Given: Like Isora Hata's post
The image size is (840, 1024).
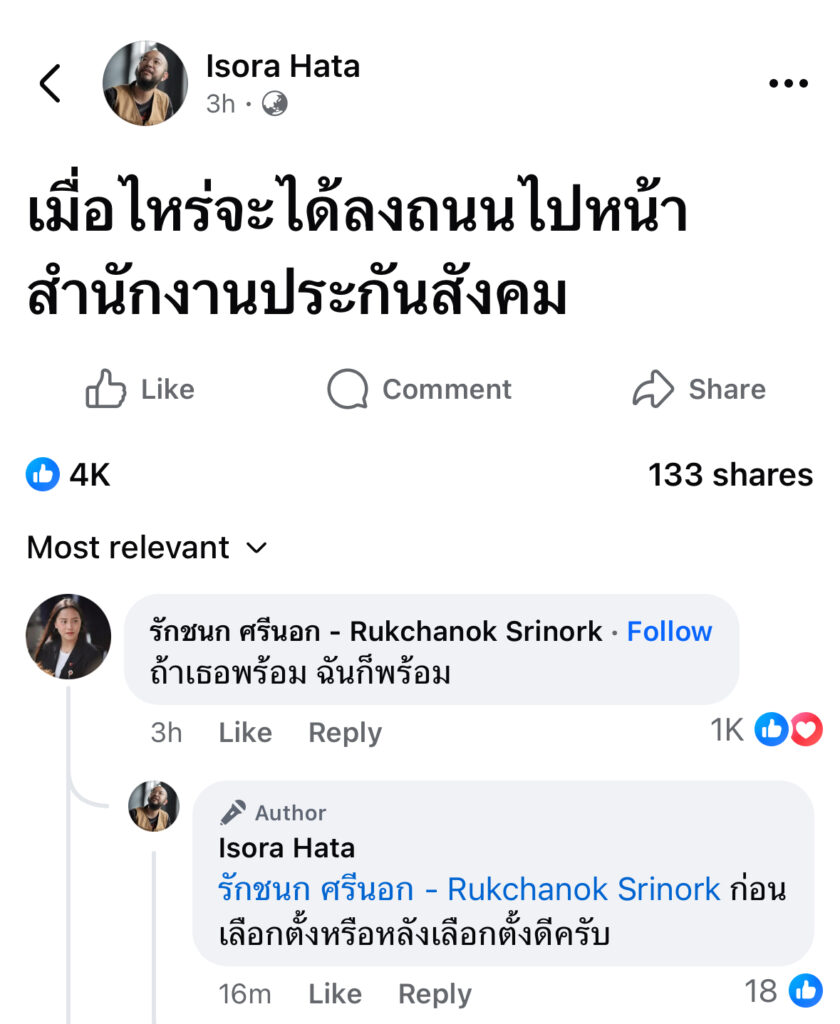Looking at the screenshot, I should point(140,389).
